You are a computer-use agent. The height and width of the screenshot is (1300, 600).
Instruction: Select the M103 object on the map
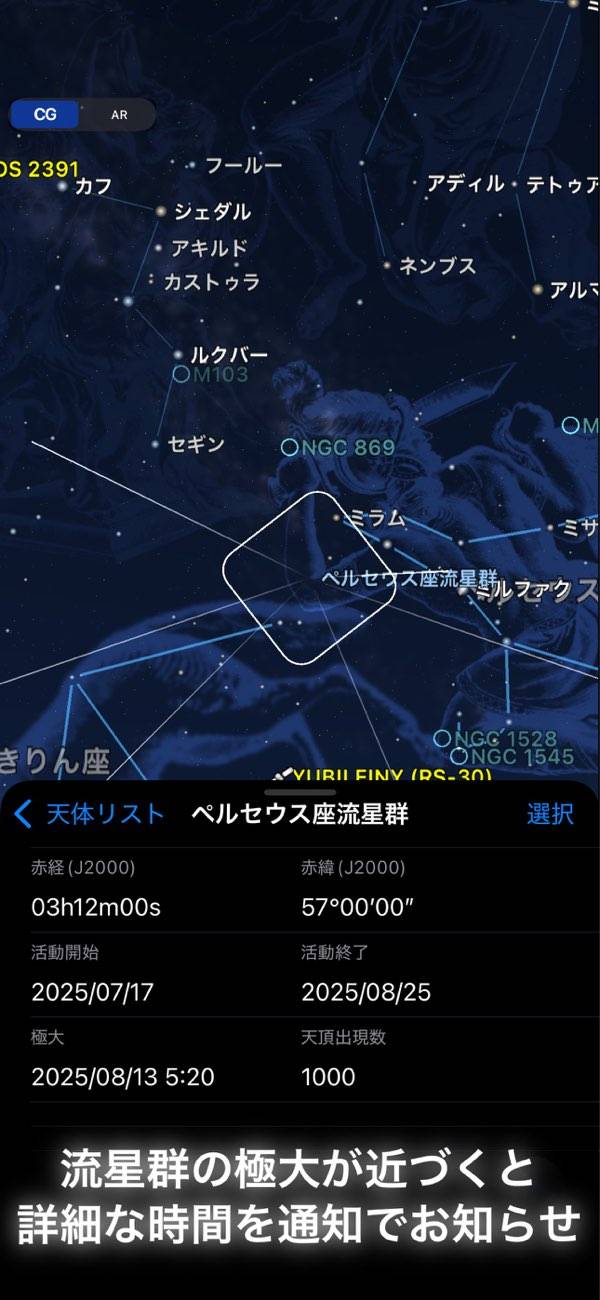point(181,374)
